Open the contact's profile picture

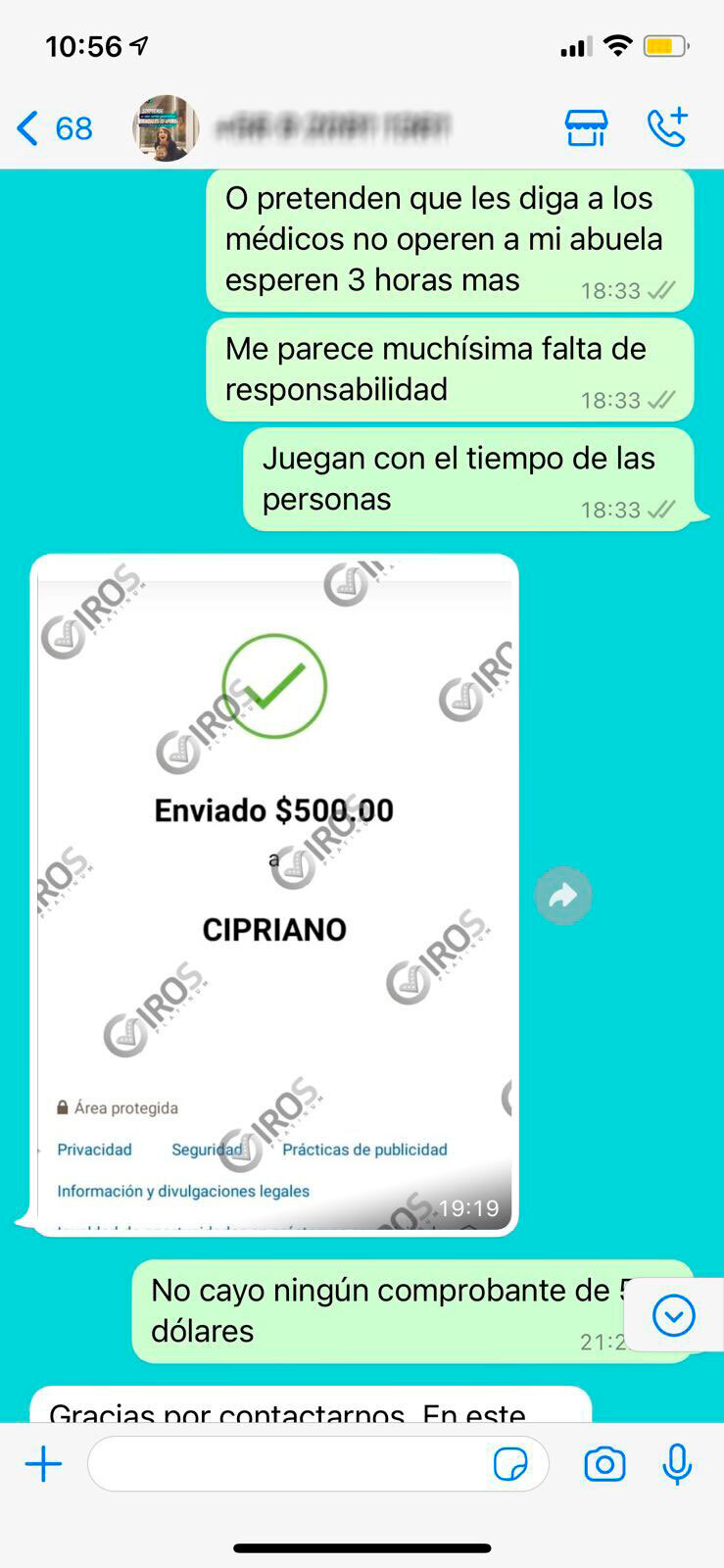click(166, 128)
